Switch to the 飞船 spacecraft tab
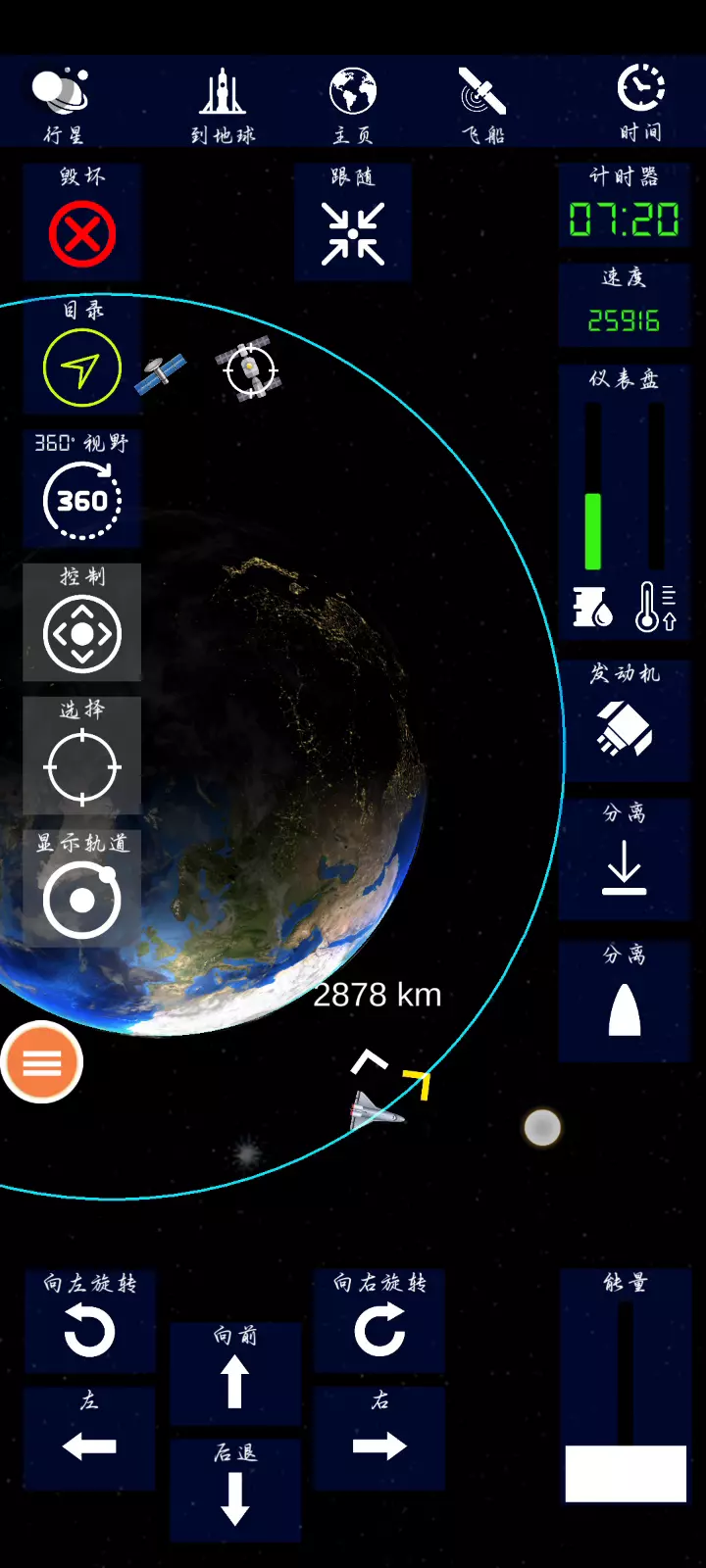 [482, 103]
